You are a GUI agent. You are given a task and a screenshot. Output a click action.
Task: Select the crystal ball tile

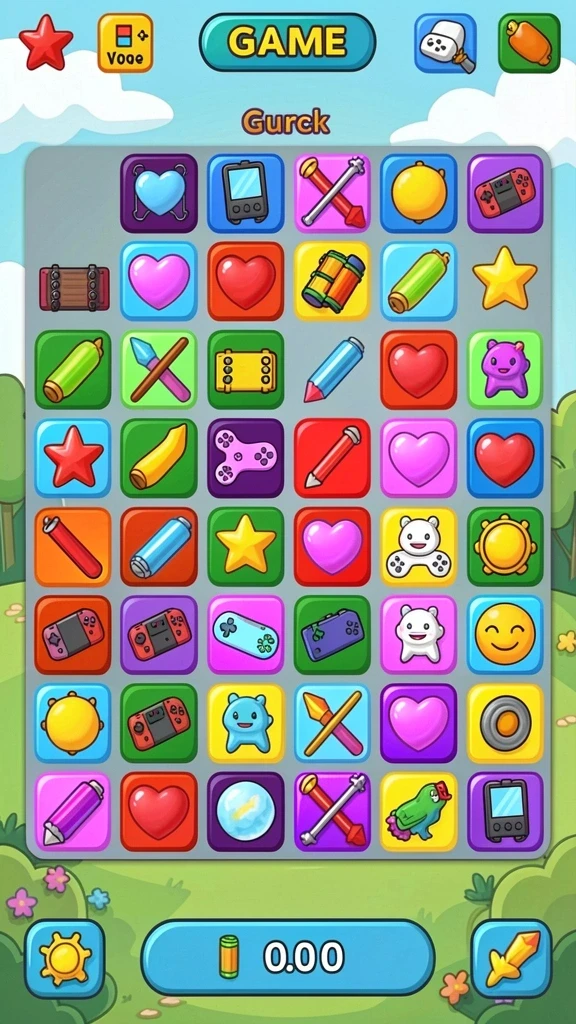point(246,811)
